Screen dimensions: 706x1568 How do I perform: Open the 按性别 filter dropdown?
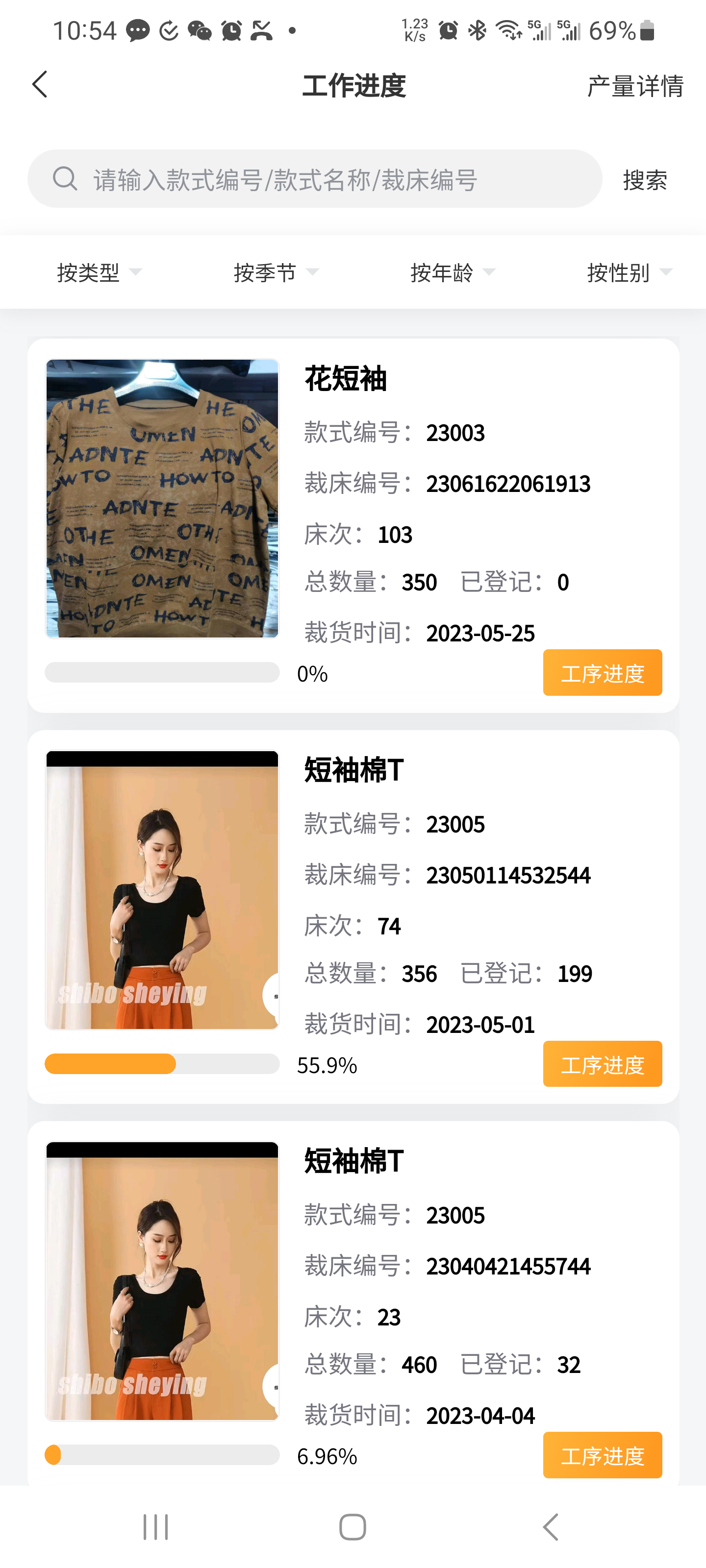coord(629,272)
